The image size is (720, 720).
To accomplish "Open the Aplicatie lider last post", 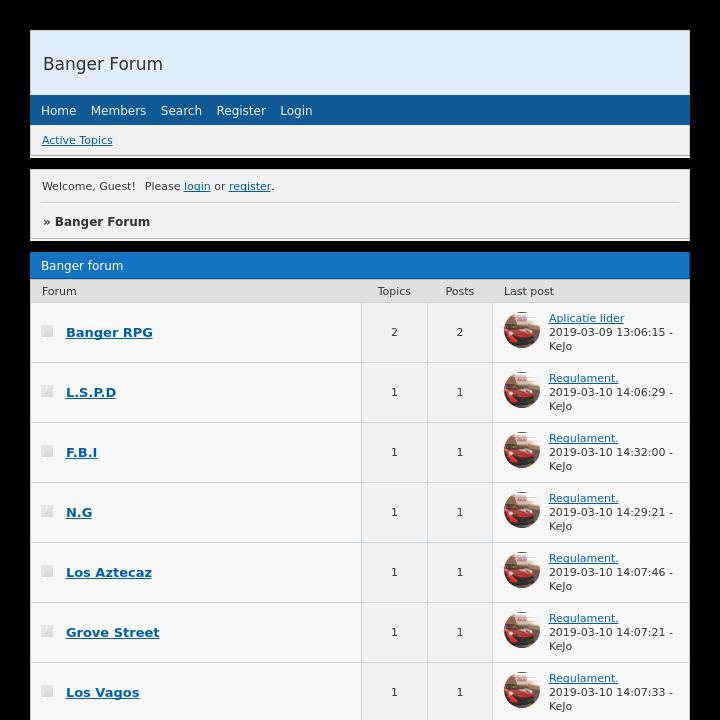I will click(586, 318).
